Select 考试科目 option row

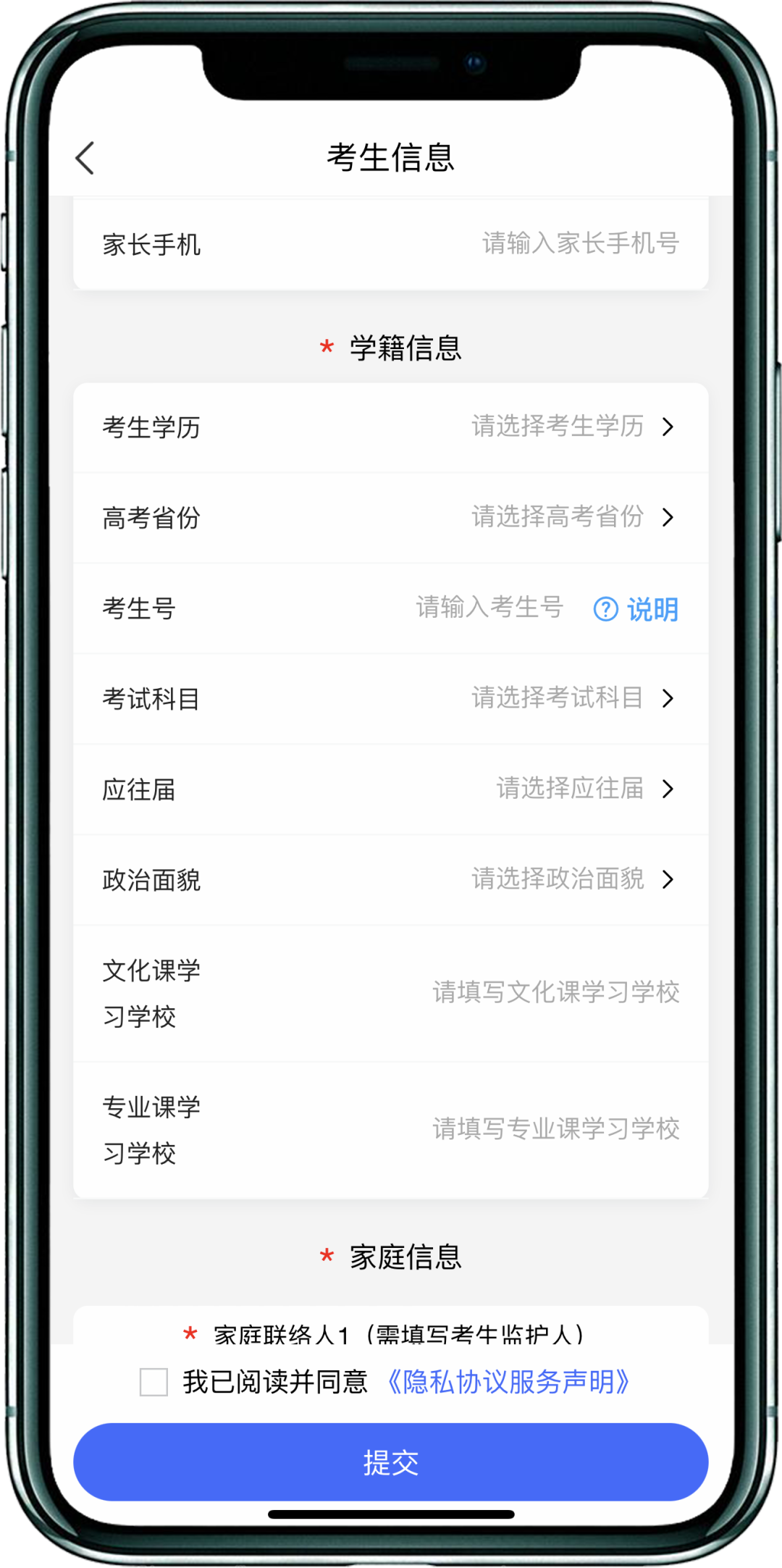click(x=572, y=699)
